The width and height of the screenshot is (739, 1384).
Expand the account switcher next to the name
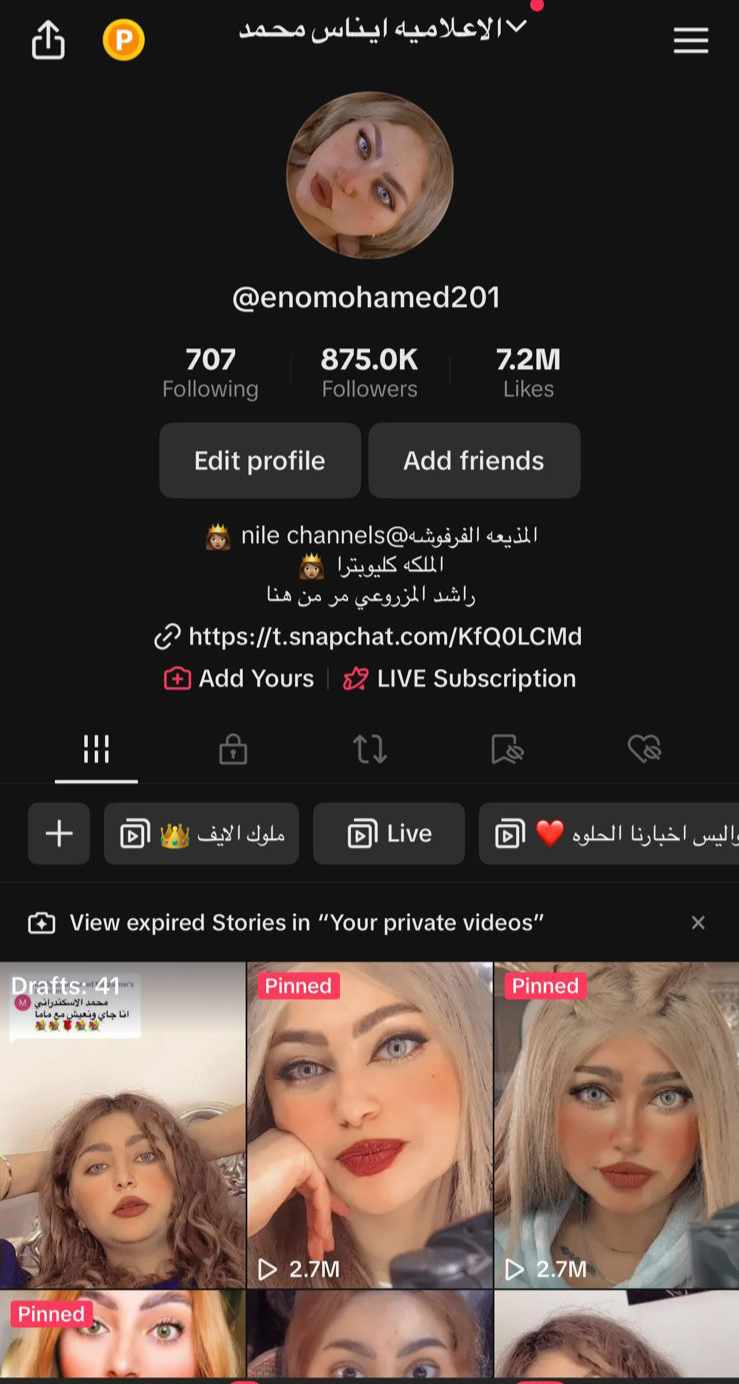pos(516,27)
